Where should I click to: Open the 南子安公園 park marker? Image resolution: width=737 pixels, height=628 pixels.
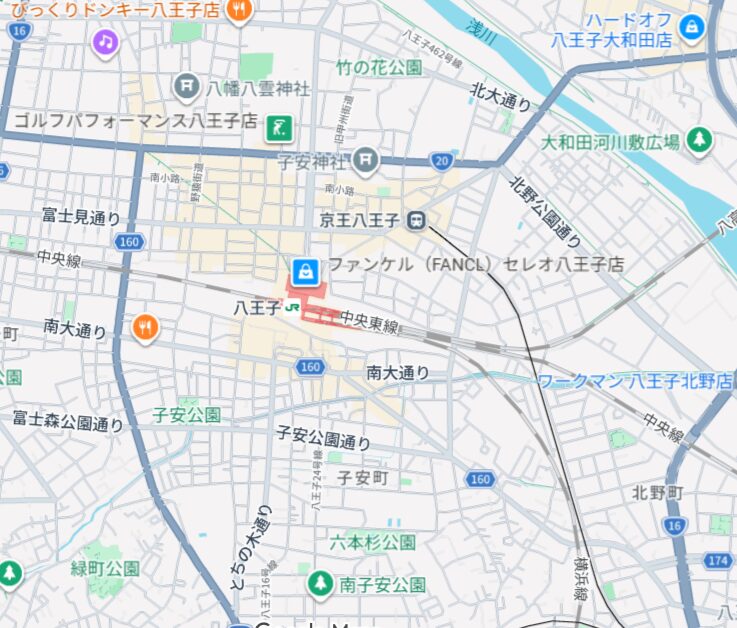[x=320, y=583]
